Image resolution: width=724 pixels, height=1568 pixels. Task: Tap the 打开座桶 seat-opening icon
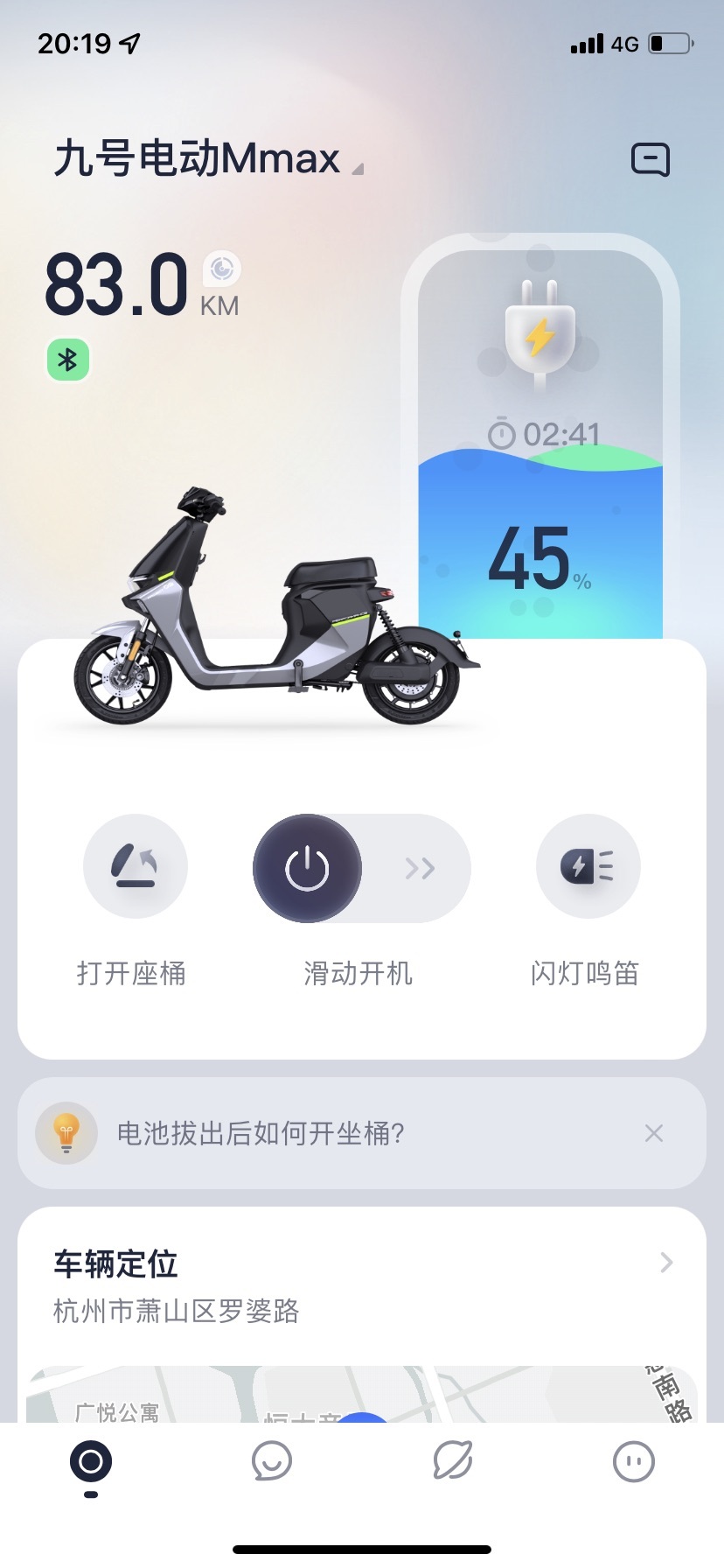[x=135, y=866]
